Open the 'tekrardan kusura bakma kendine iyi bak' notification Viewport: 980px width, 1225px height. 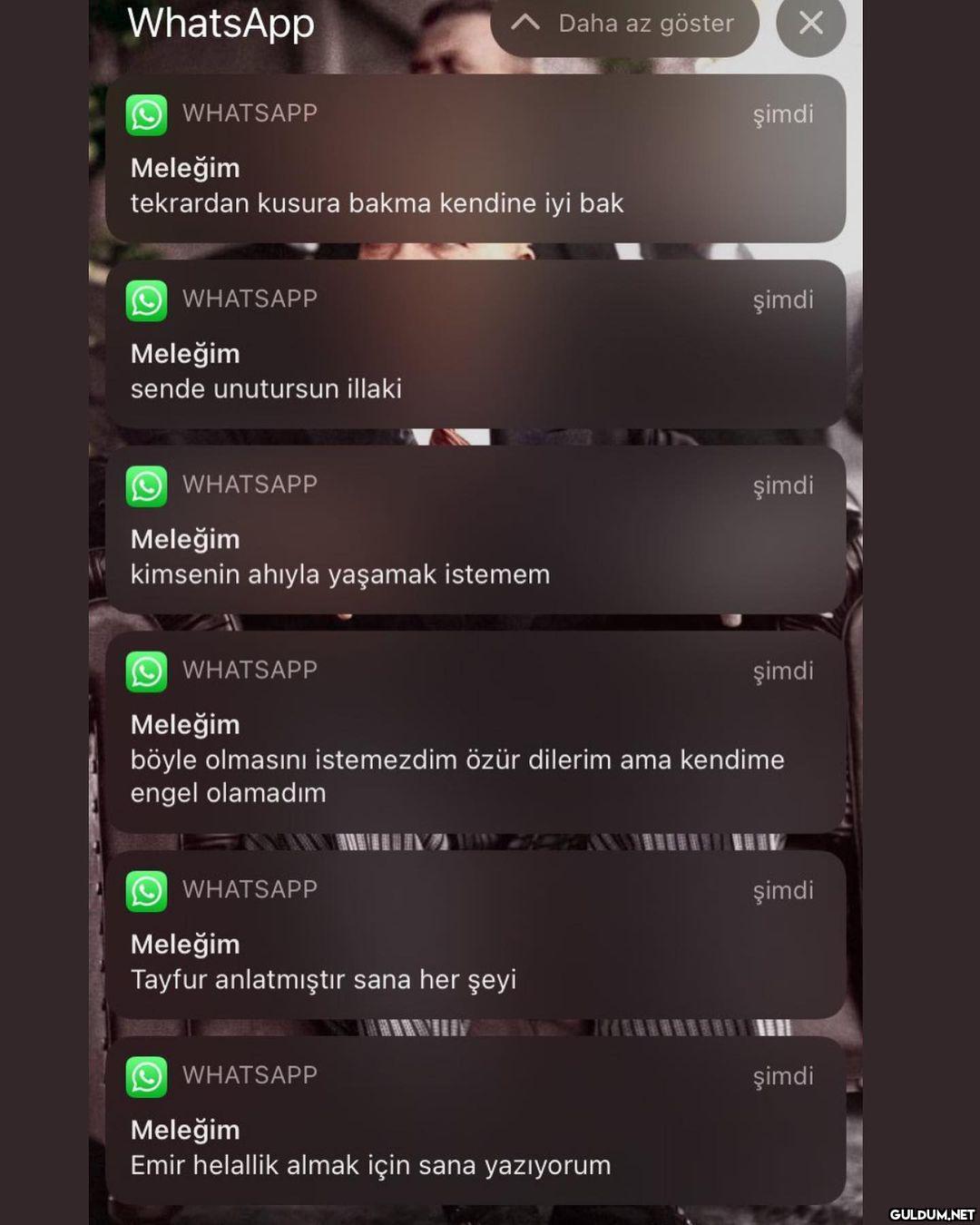[x=475, y=159]
